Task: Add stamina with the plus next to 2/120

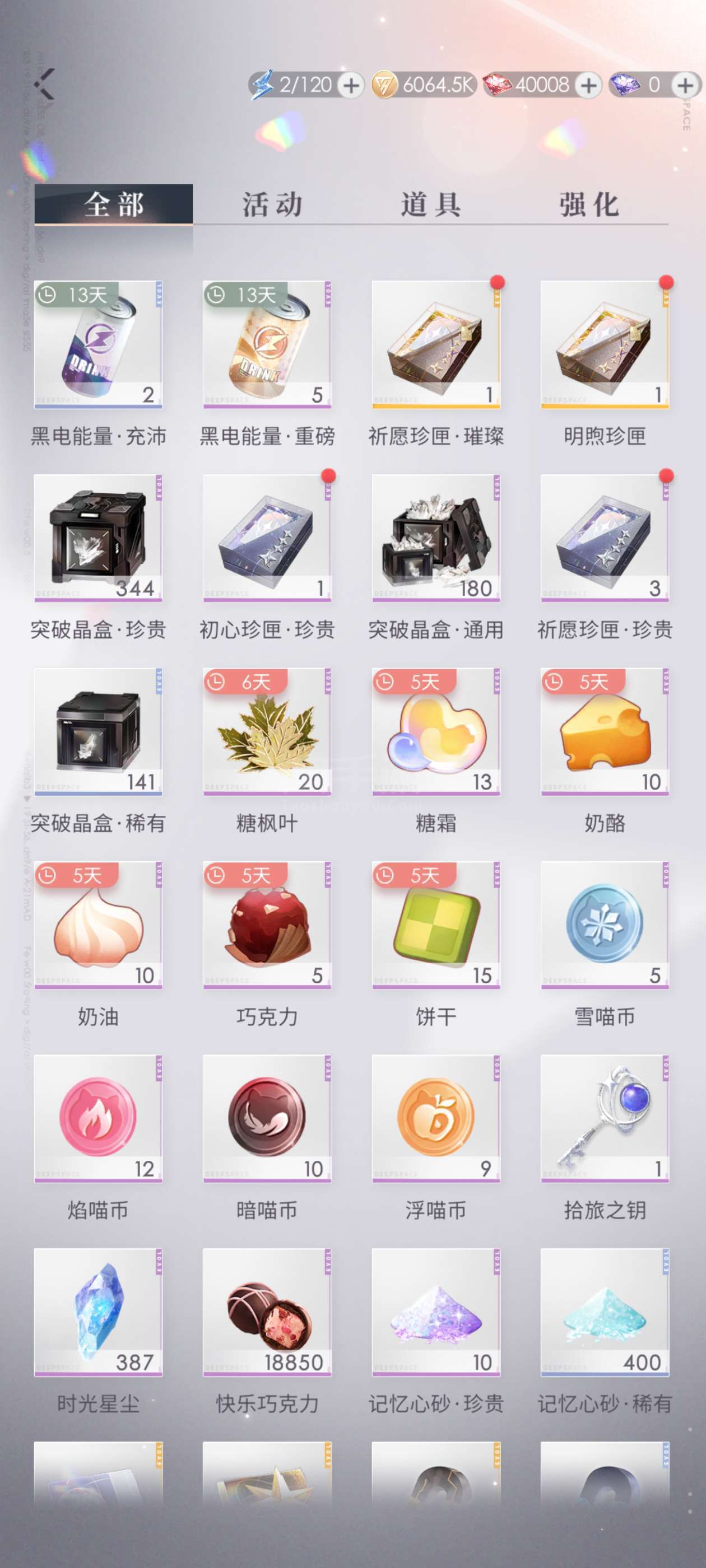Action: (351, 85)
